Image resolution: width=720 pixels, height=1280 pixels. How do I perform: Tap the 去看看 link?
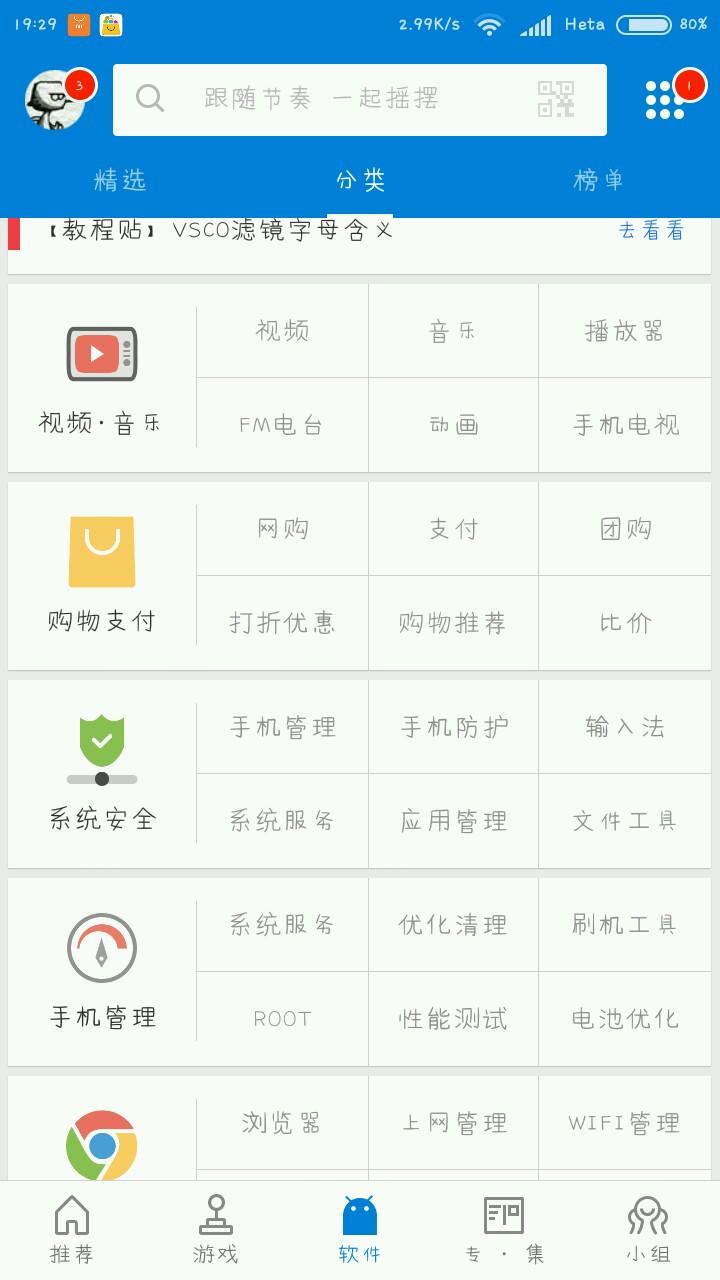click(x=651, y=231)
